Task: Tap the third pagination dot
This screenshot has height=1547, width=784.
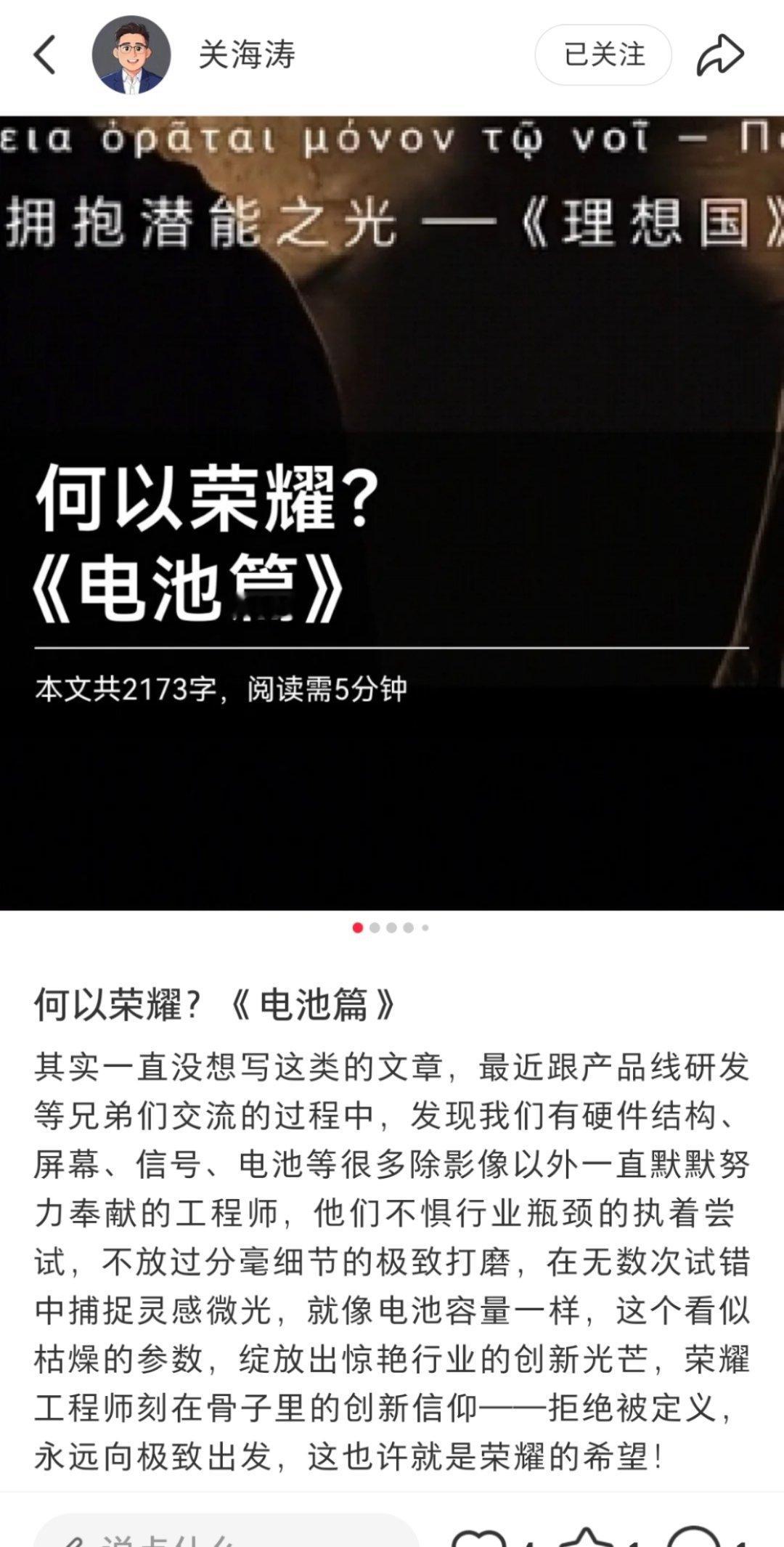Action: tap(393, 927)
